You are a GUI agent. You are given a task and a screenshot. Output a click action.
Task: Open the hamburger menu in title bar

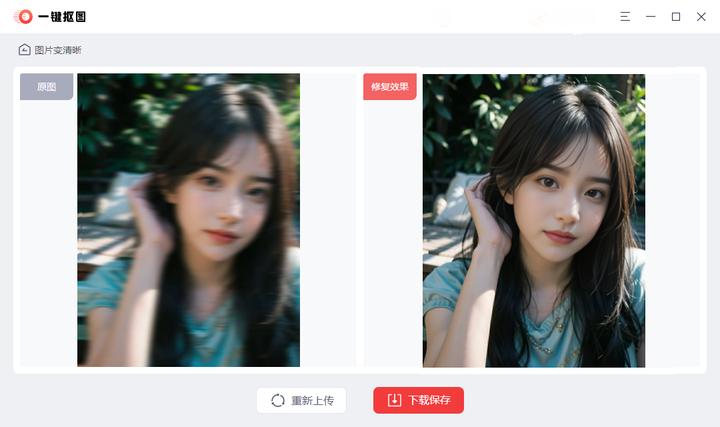625,16
